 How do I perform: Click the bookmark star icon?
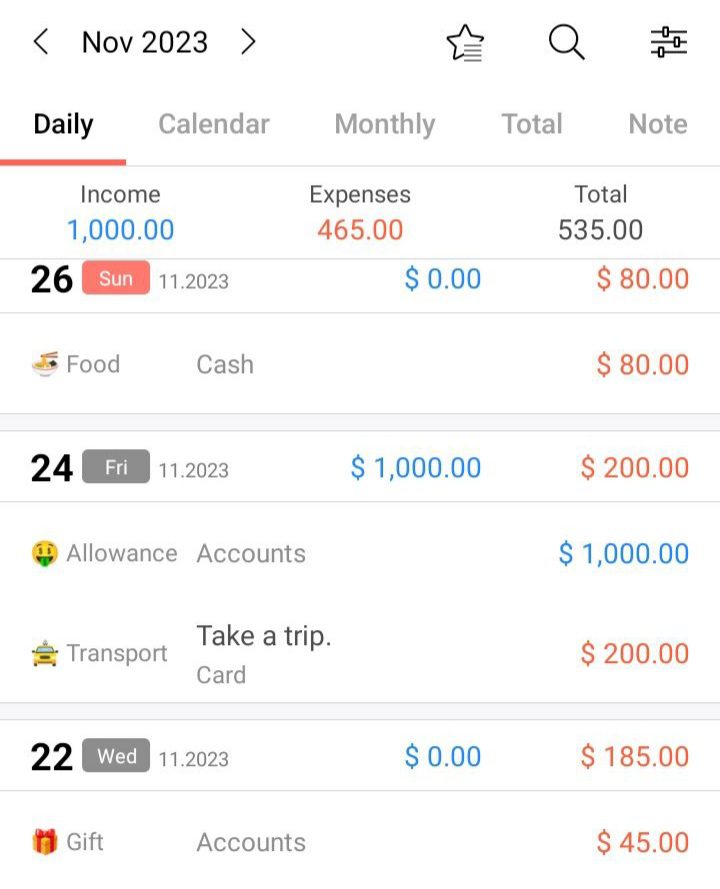(x=466, y=42)
